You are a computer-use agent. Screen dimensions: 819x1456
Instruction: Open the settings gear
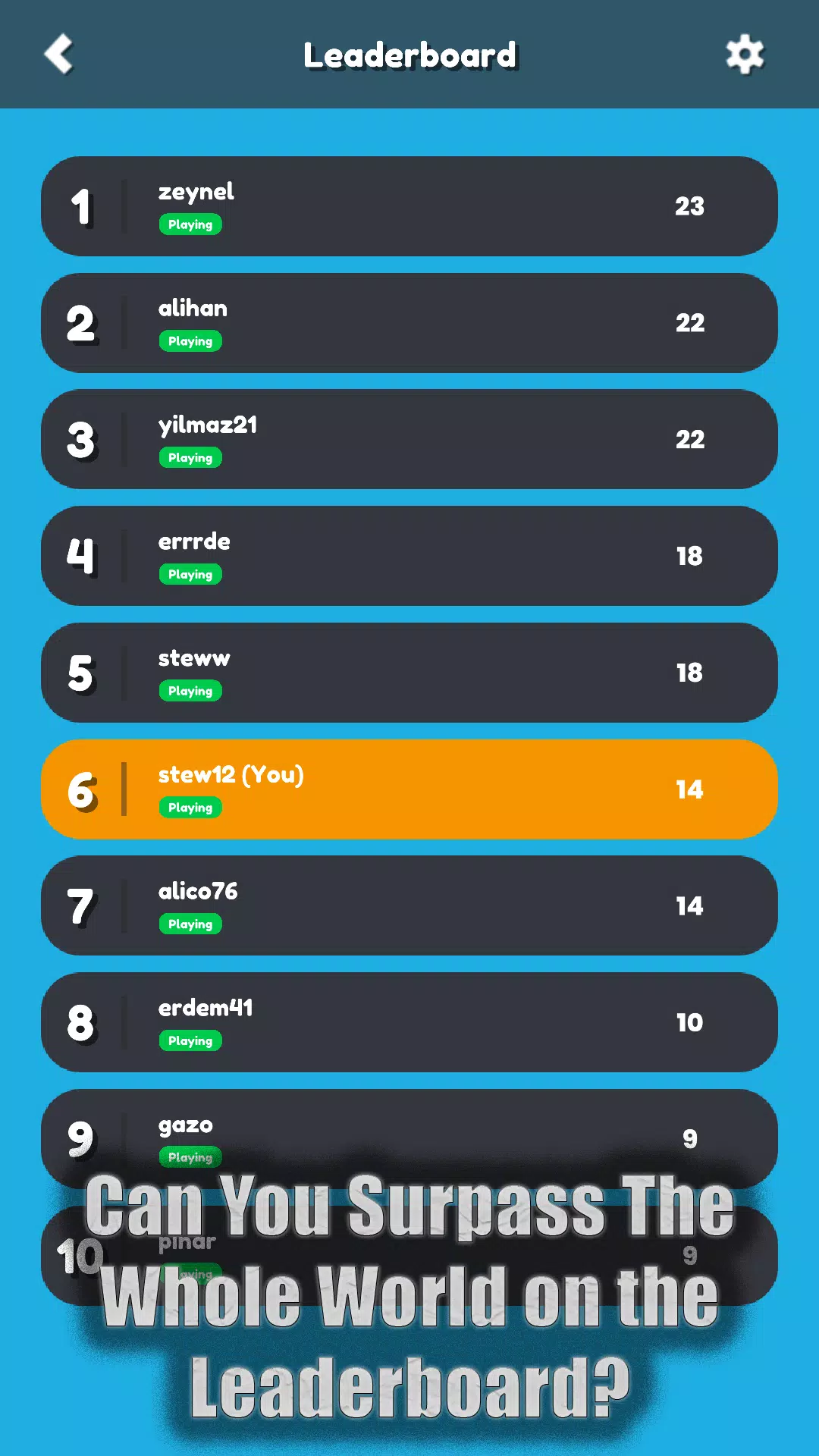(x=744, y=55)
